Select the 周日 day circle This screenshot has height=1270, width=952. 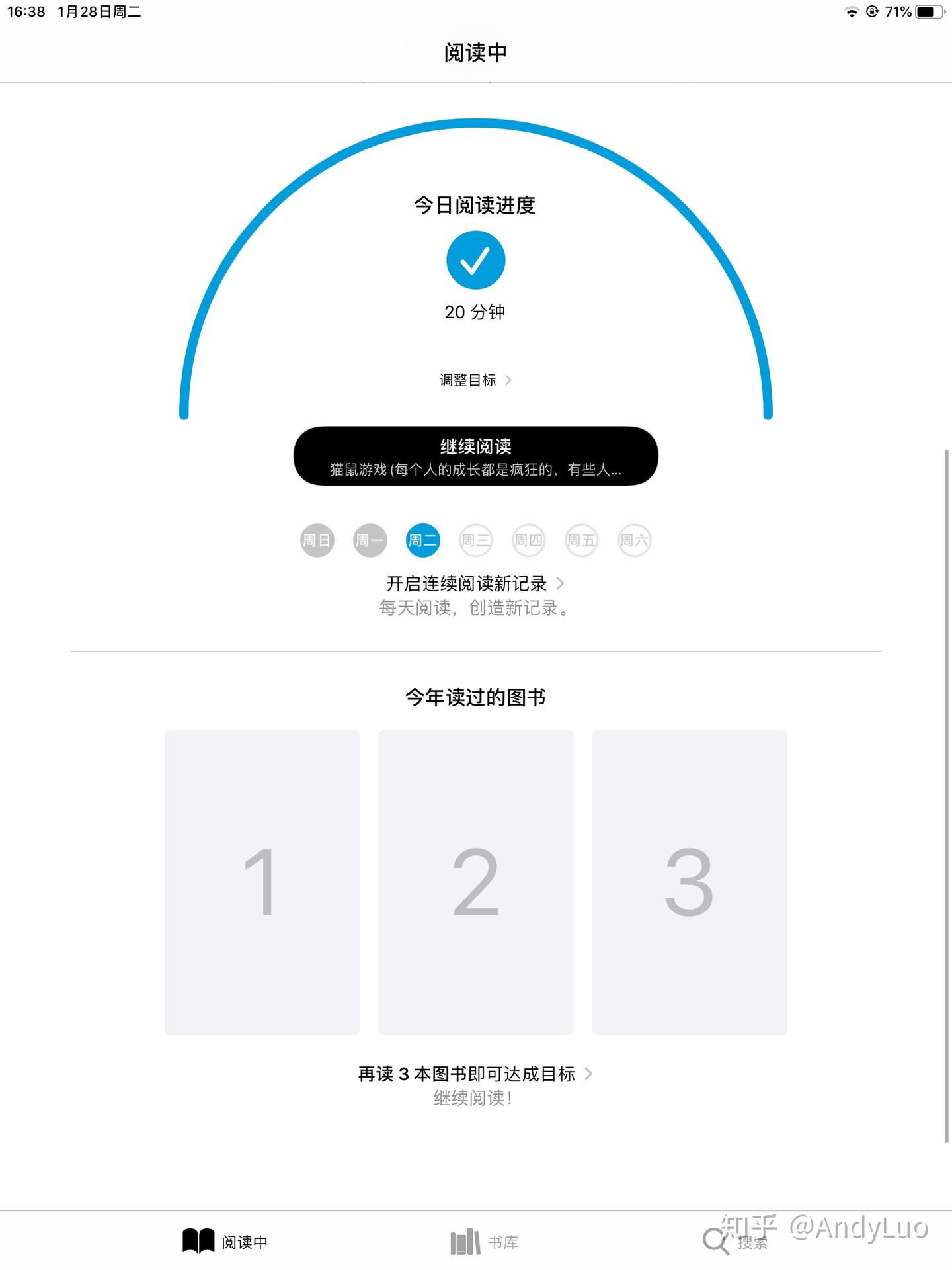317,540
